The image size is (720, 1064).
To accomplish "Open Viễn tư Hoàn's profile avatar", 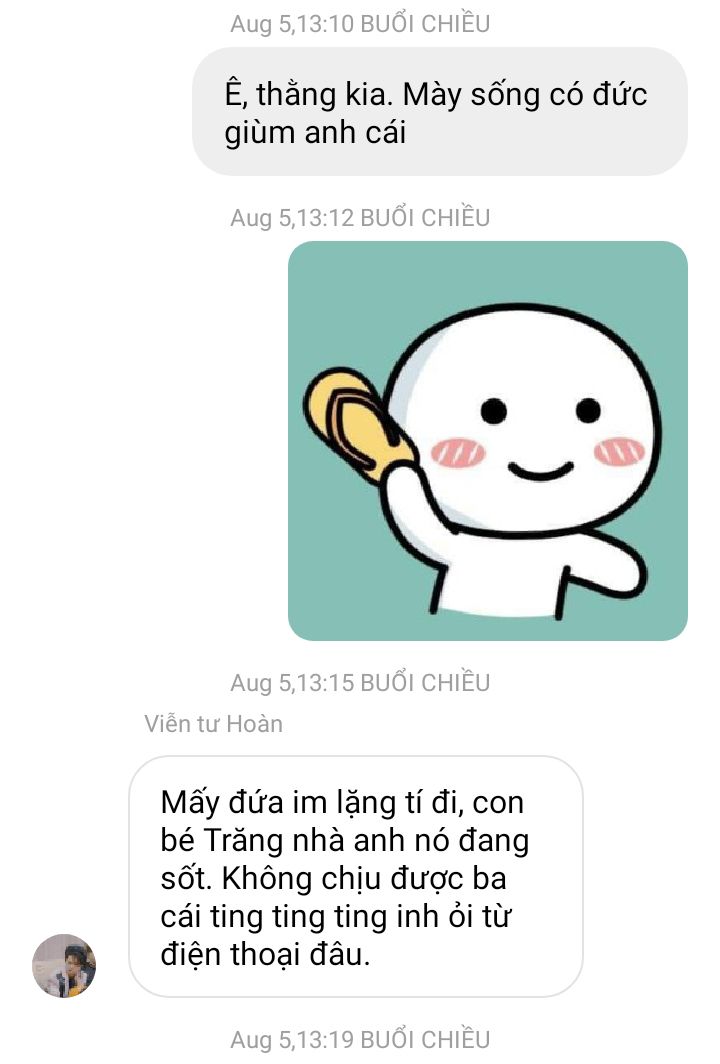I will click(x=64, y=966).
